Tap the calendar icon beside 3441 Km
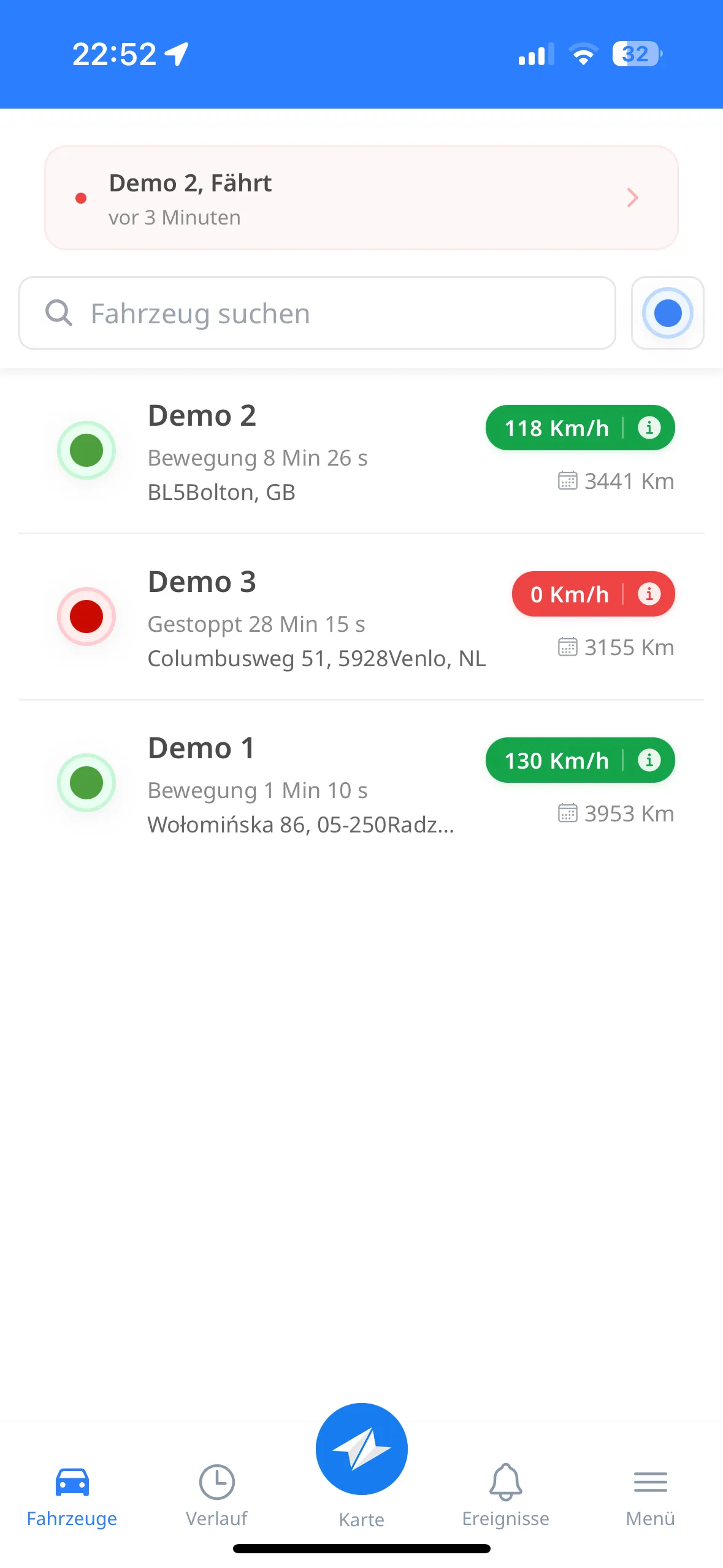723x1568 pixels. [567, 481]
